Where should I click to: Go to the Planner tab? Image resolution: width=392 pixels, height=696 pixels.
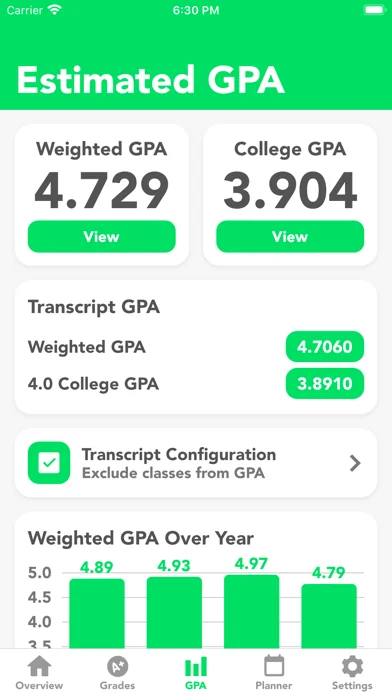coord(274,673)
